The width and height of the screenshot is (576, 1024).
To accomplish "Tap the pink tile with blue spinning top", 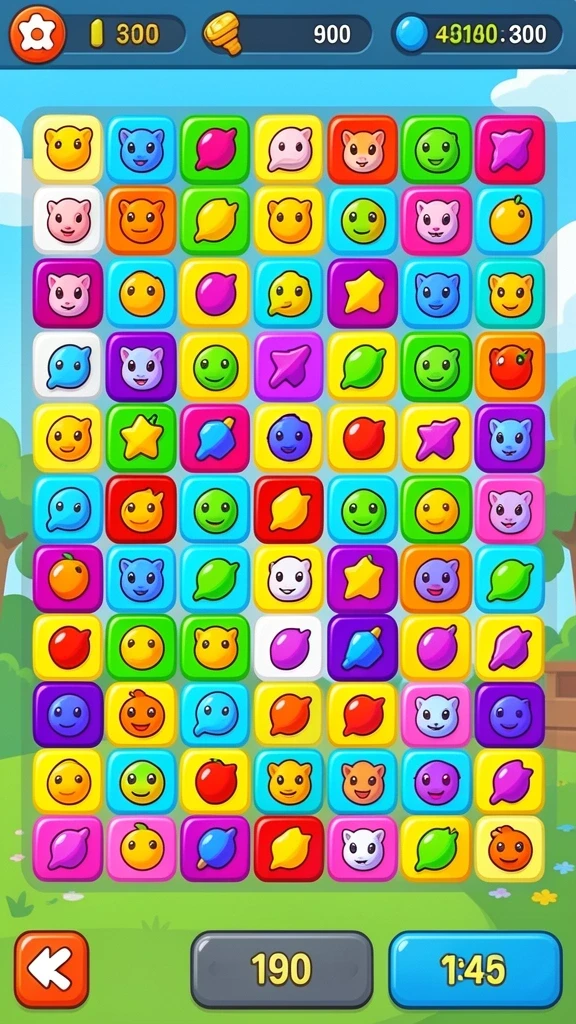I will click(215, 438).
